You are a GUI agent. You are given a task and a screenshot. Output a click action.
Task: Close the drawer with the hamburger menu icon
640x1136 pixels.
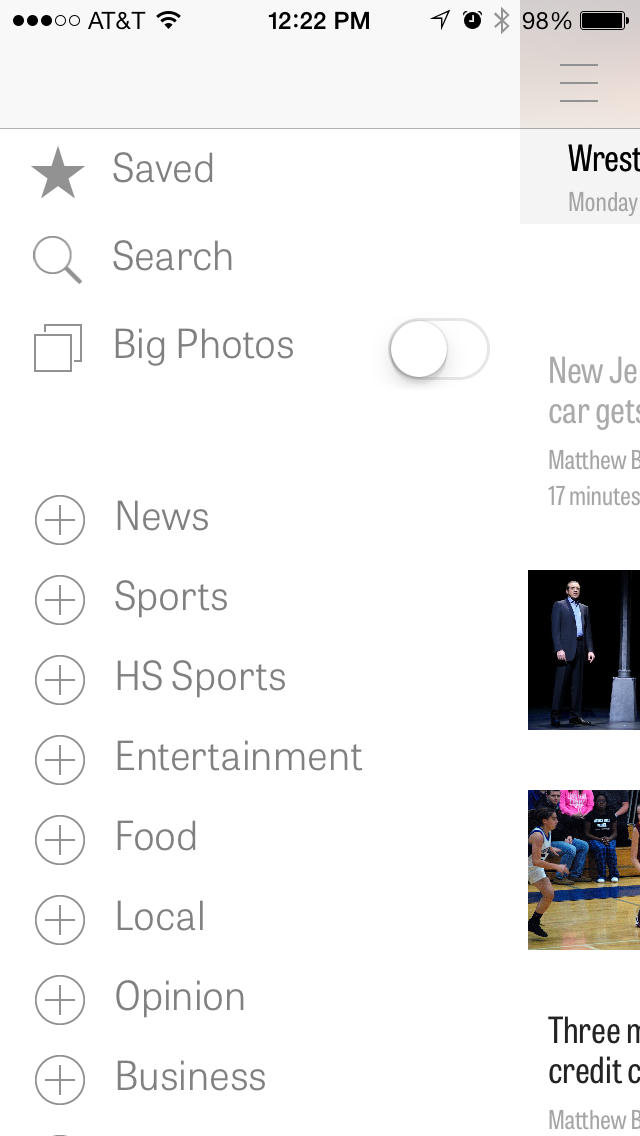[578, 83]
